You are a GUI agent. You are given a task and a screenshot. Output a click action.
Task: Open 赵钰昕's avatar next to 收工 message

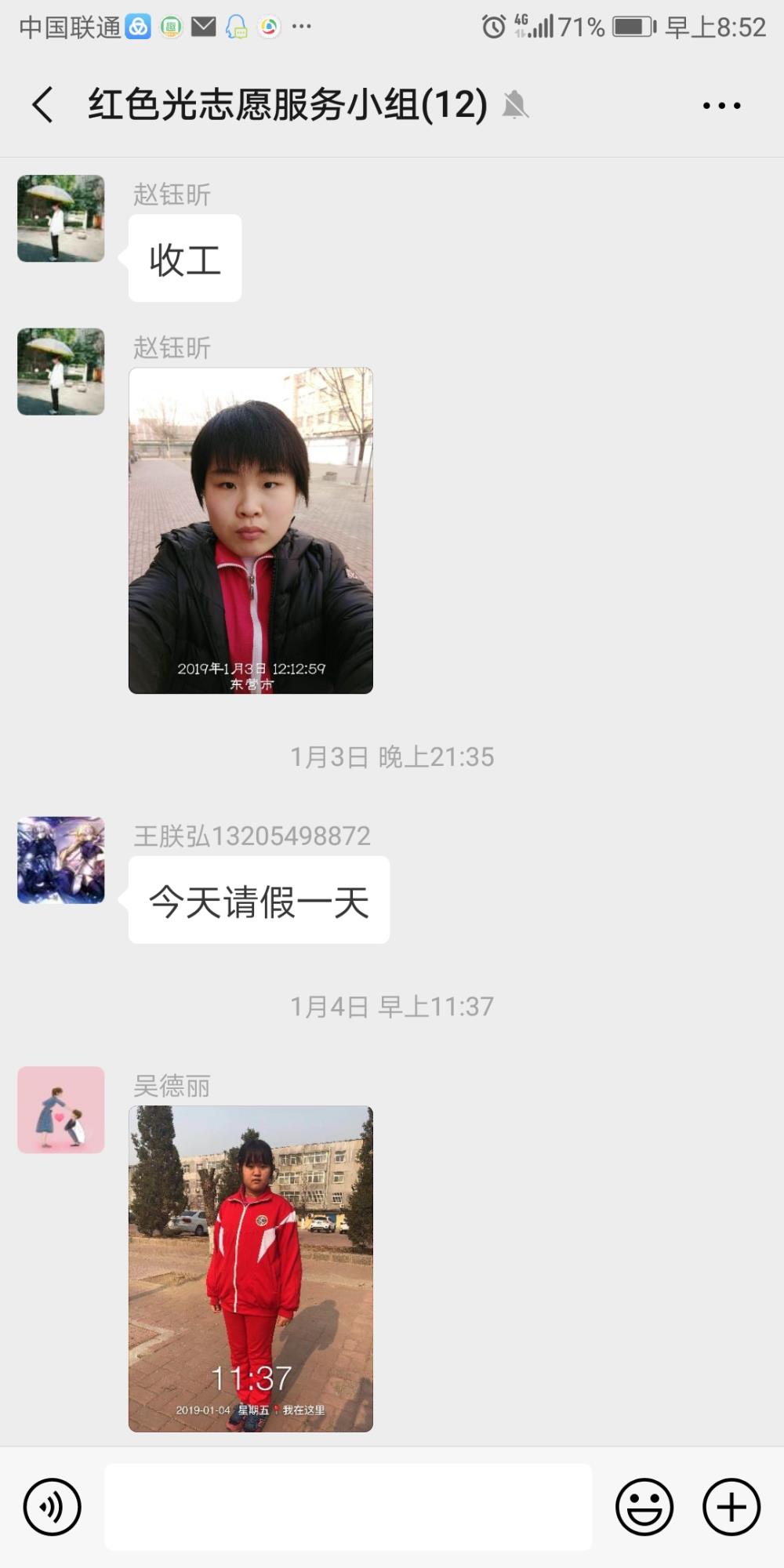pyautogui.click(x=61, y=218)
